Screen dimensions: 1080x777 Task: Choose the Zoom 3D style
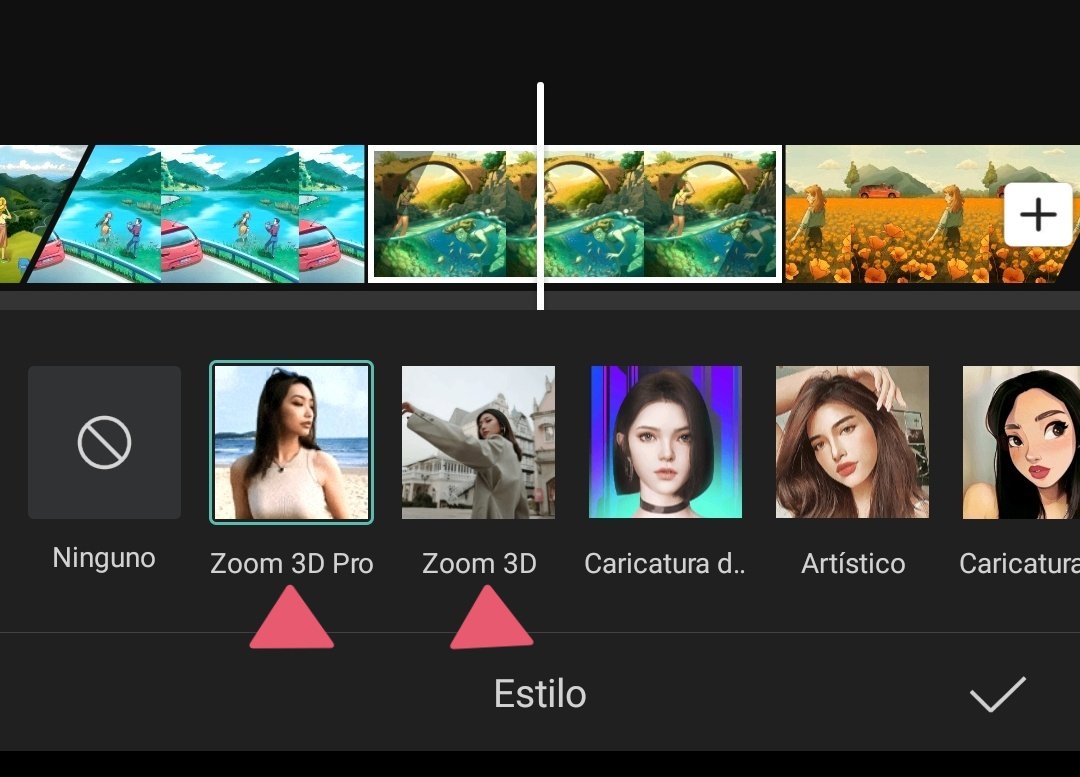click(x=478, y=442)
